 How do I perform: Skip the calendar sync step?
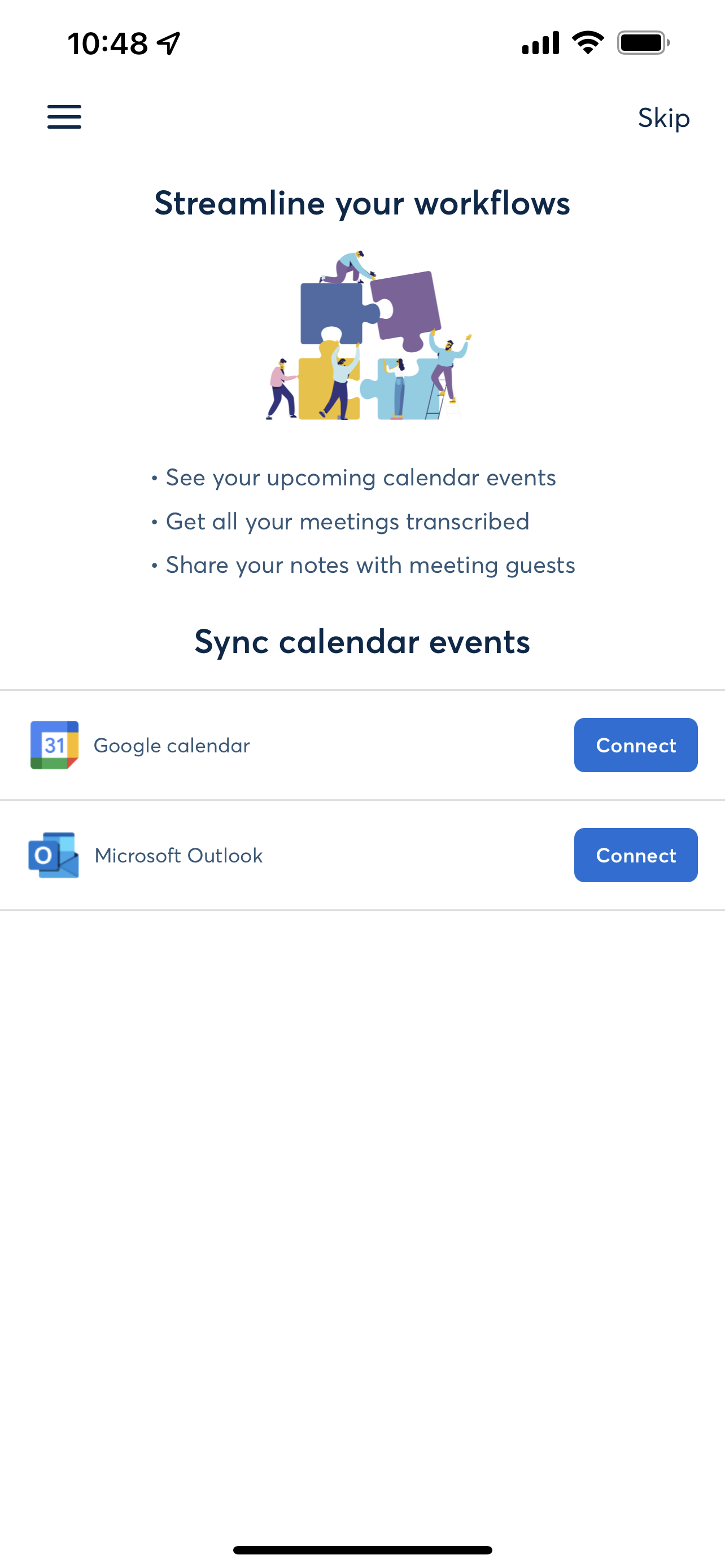click(x=663, y=118)
